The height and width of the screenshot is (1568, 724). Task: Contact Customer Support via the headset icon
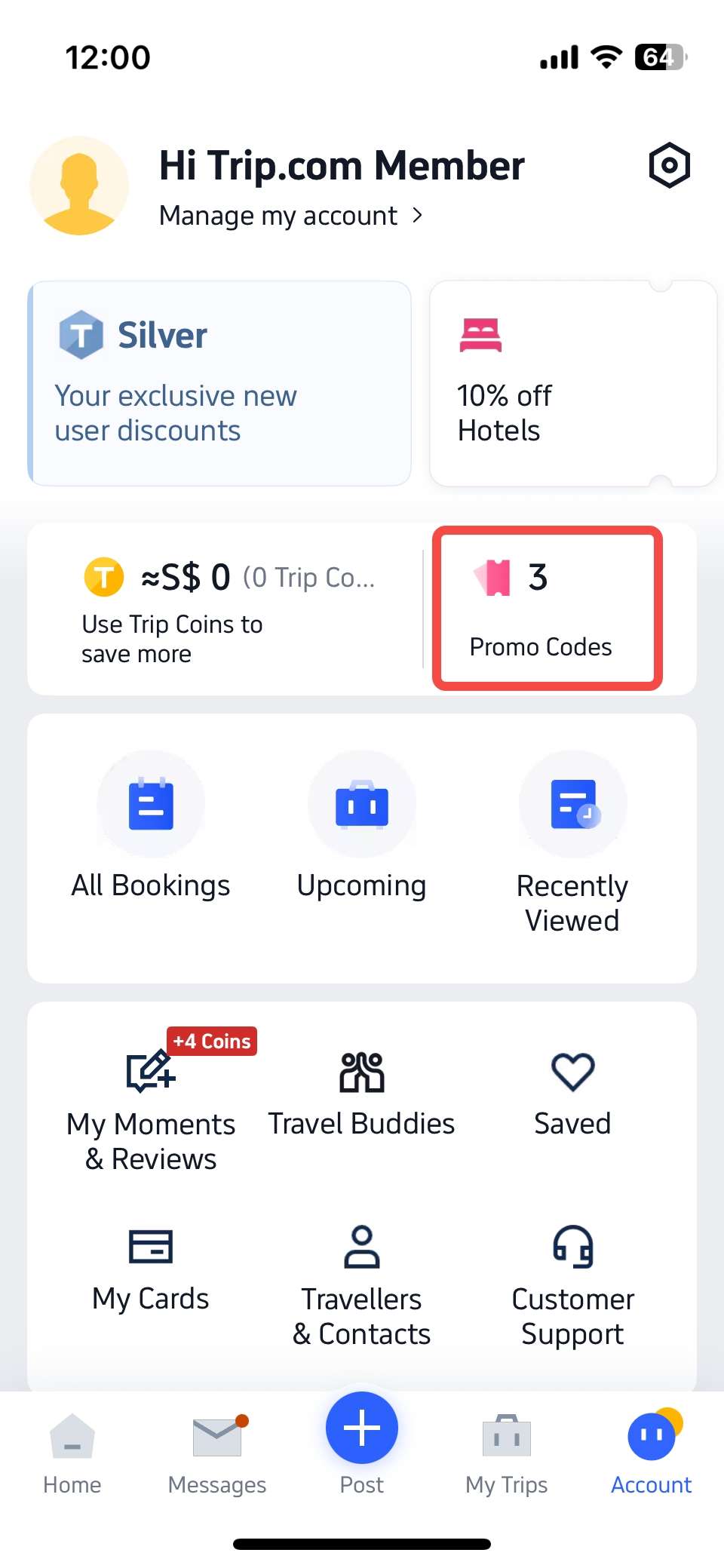coord(572,1248)
